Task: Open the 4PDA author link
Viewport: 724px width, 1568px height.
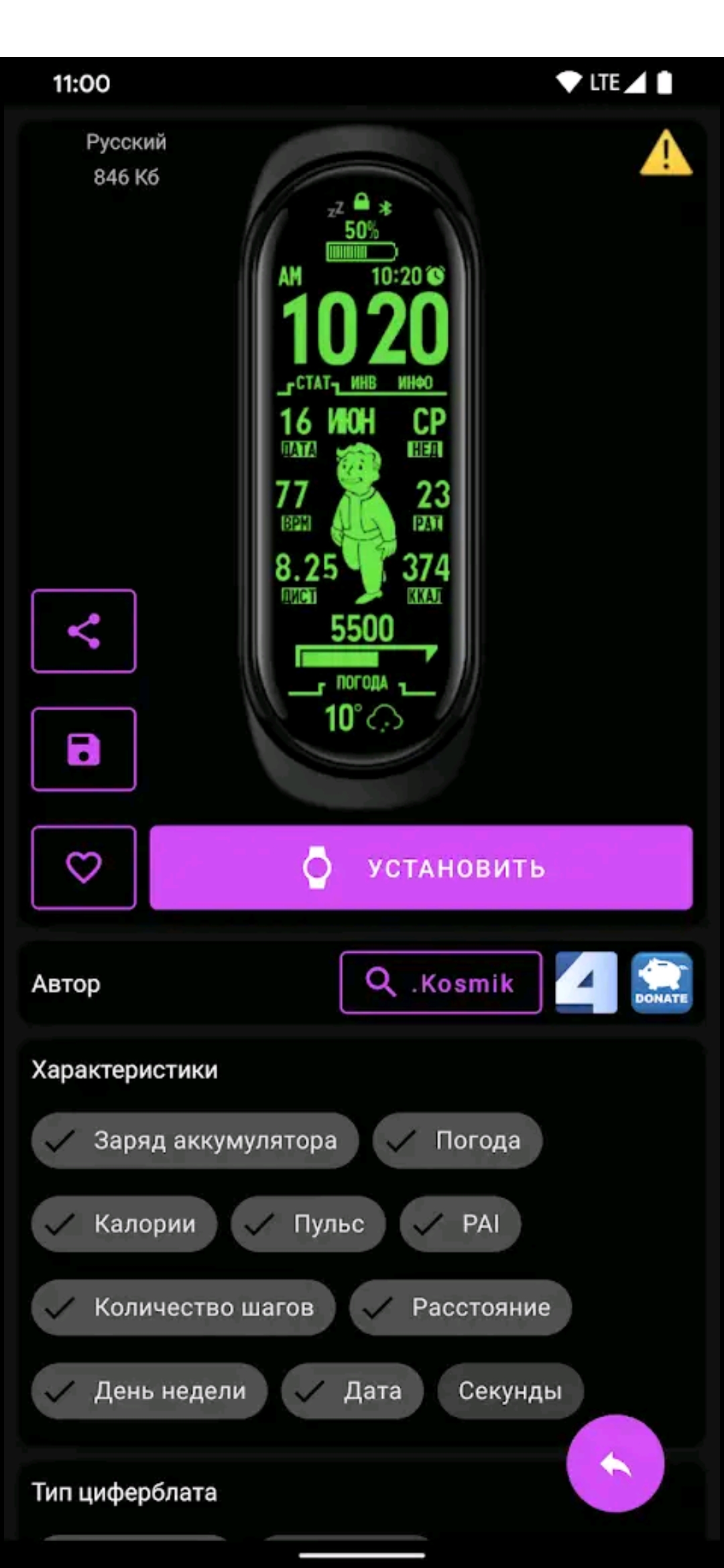Action: [x=586, y=982]
